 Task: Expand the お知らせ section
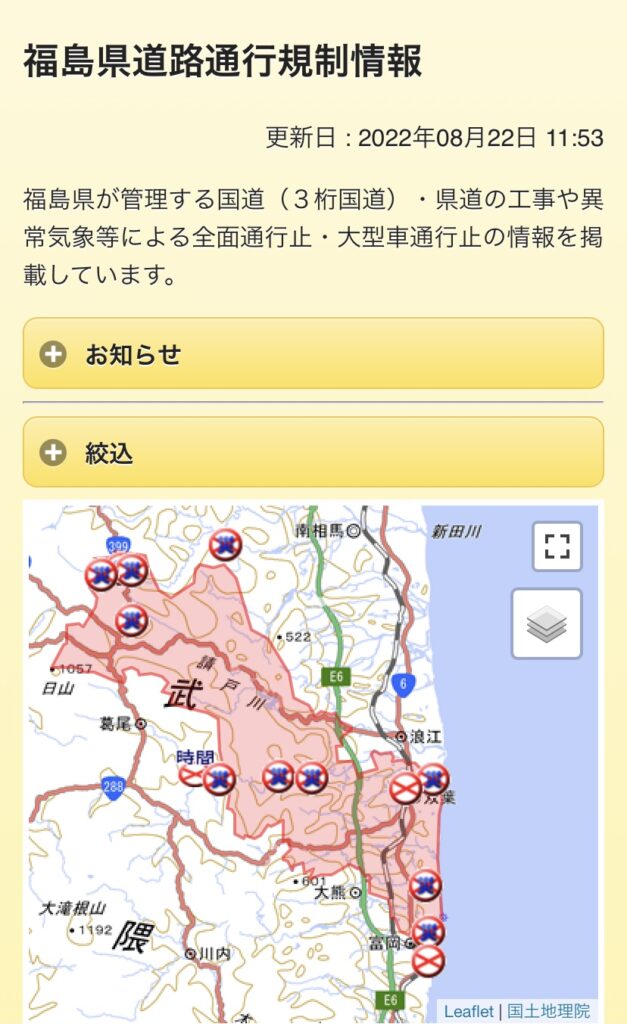pos(313,354)
